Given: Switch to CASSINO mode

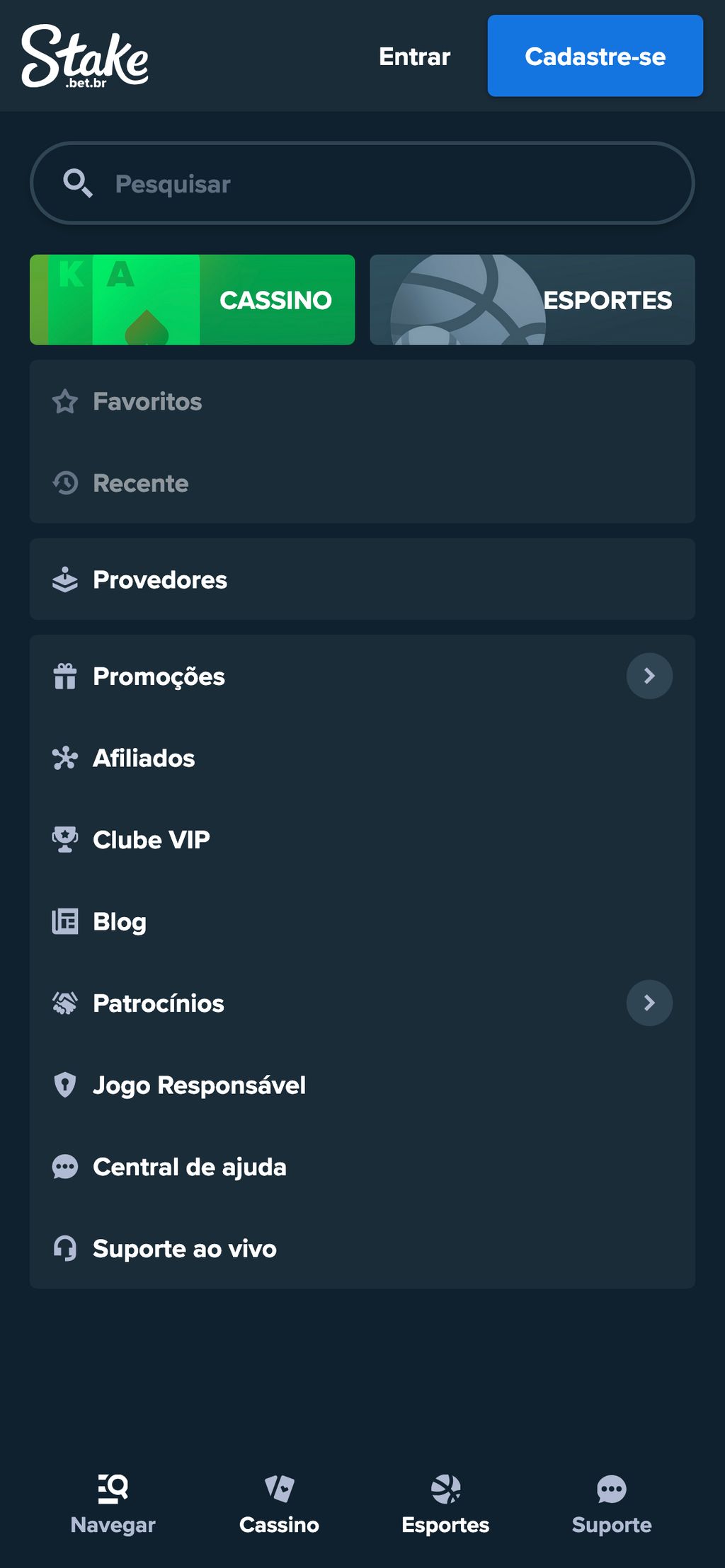Looking at the screenshot, I should 192,299.
